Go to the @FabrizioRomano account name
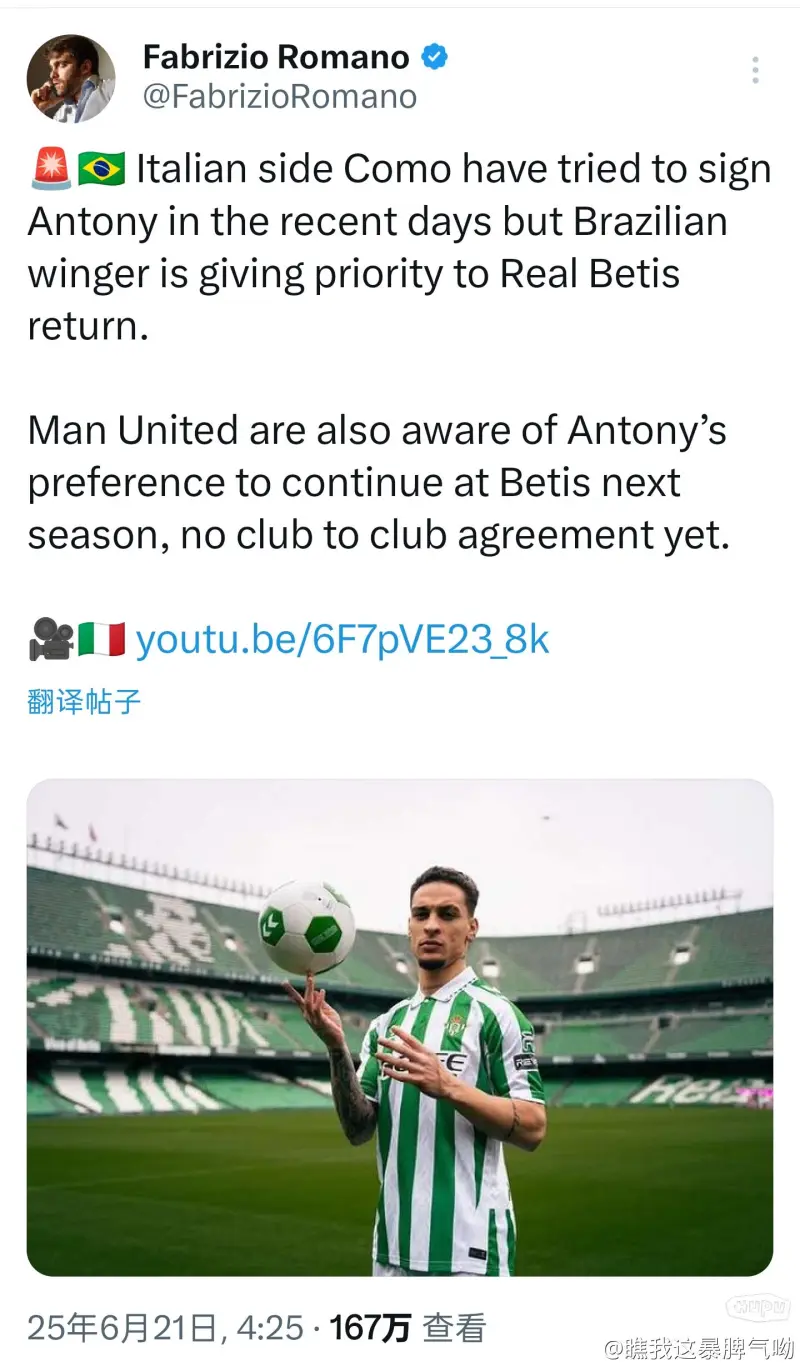The width and height of the screenshot is (800, 1366). (x=280, y=96)
